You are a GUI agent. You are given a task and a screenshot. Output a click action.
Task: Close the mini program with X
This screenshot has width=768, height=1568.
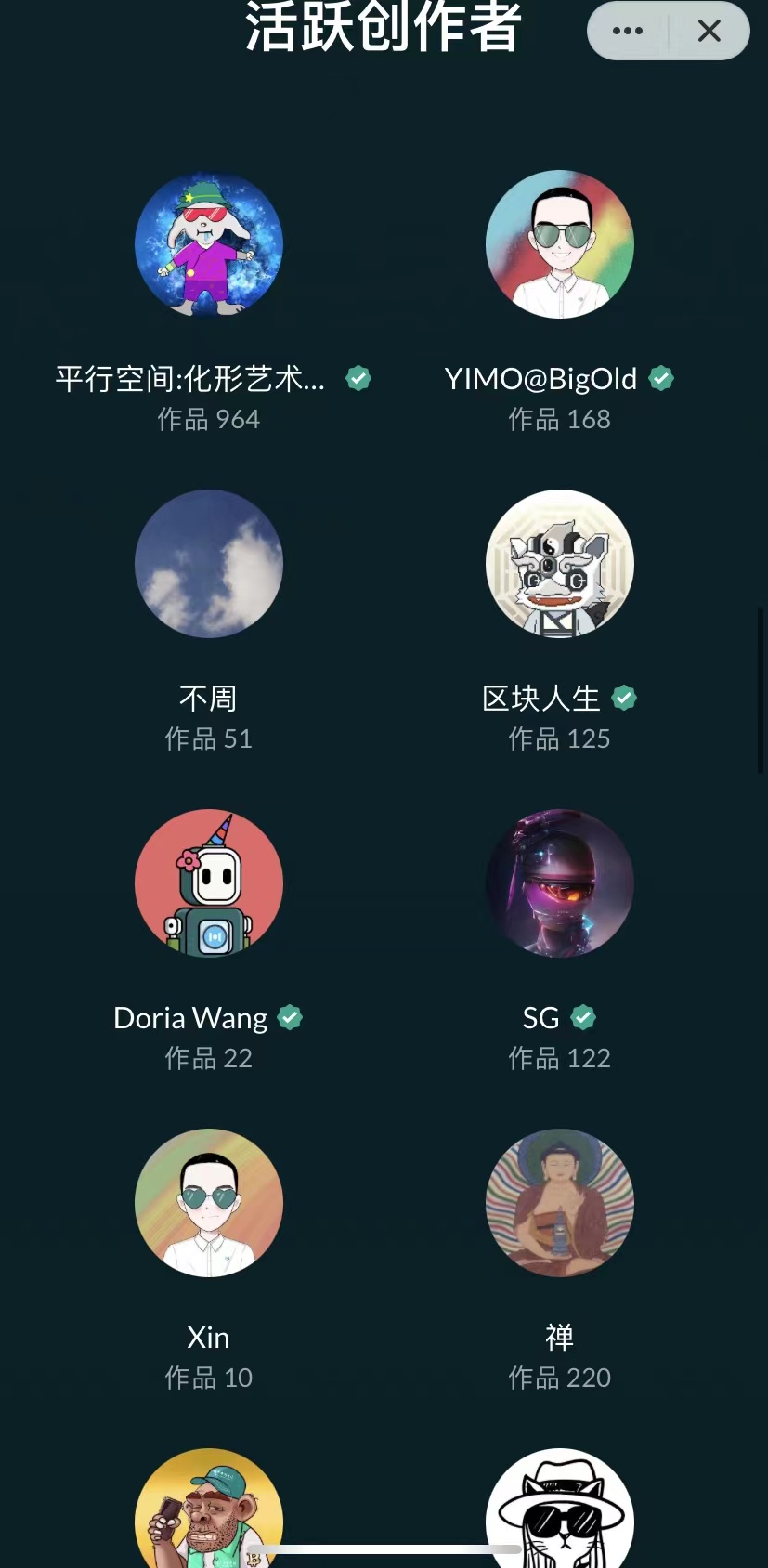coord(709,31)
